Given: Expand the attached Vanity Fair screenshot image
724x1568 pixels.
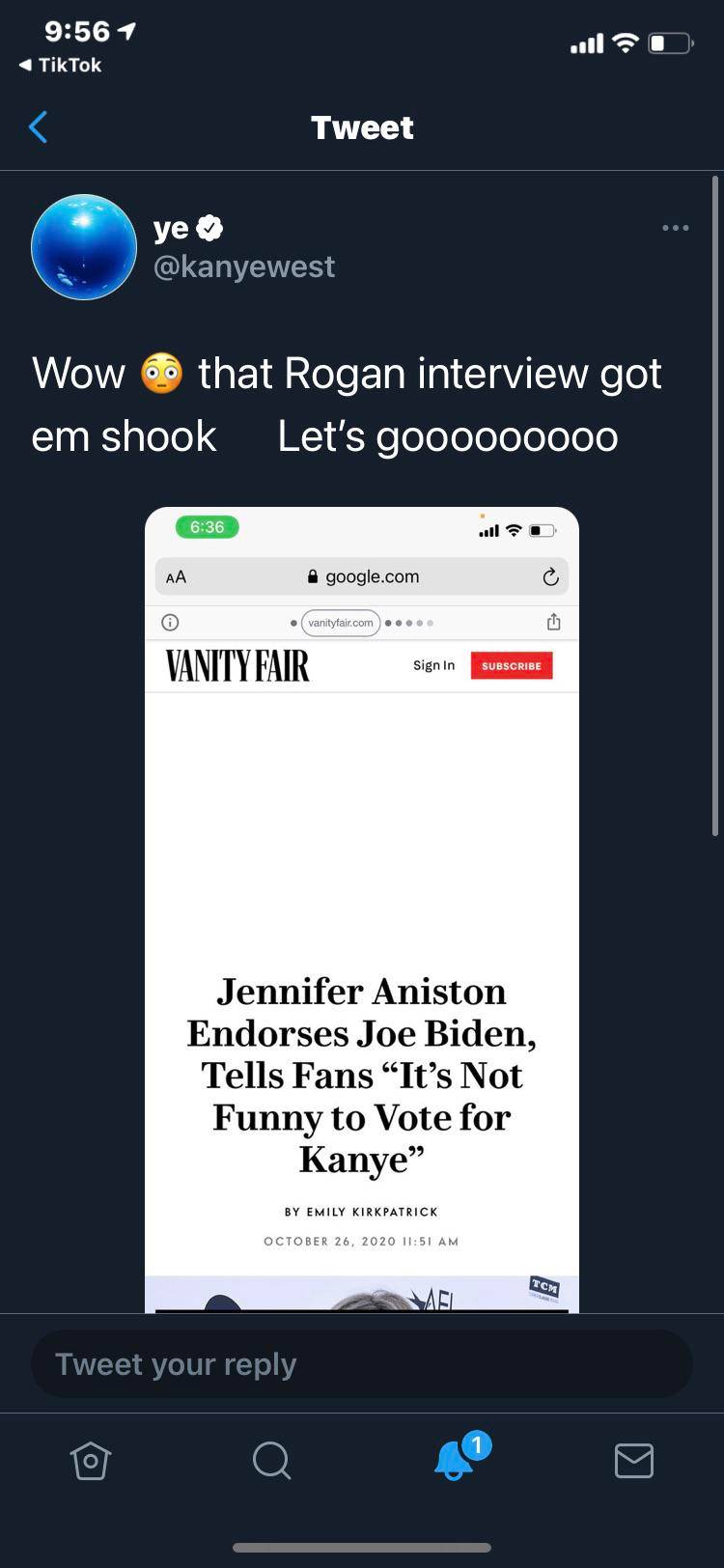Looking at the screenshot, I should click(x=362, y=908).
